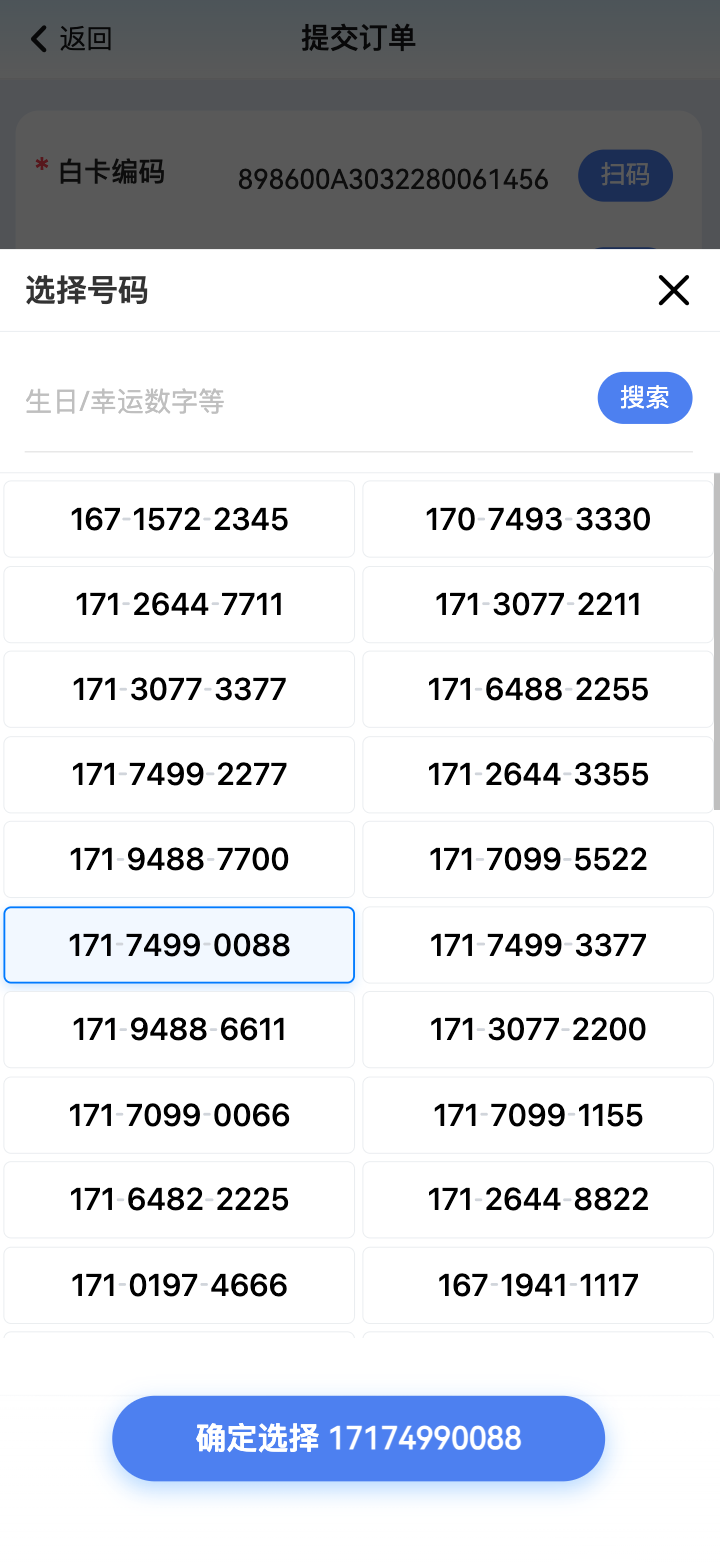Pick number 171-2644-7711
This screenshot has height=1566, width=720.
tap(179, 604)
